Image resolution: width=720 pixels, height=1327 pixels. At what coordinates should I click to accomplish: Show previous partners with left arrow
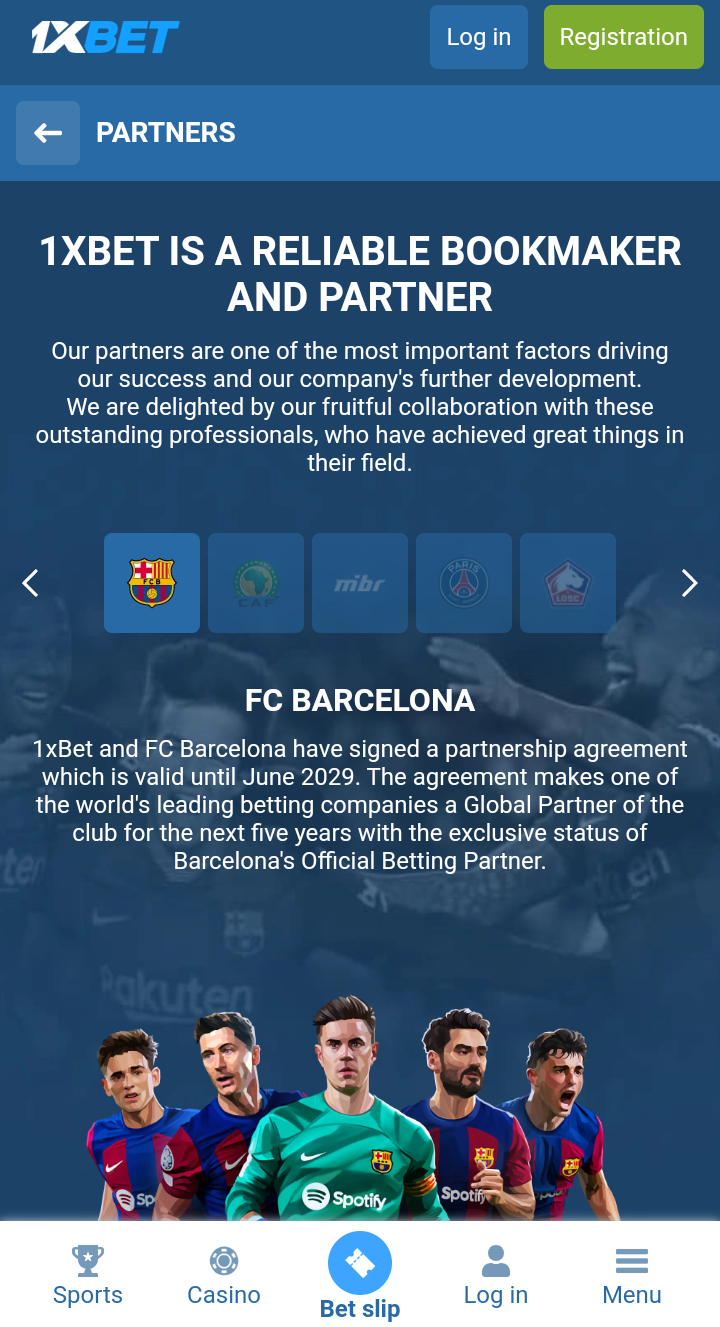(x=30, y=583)
